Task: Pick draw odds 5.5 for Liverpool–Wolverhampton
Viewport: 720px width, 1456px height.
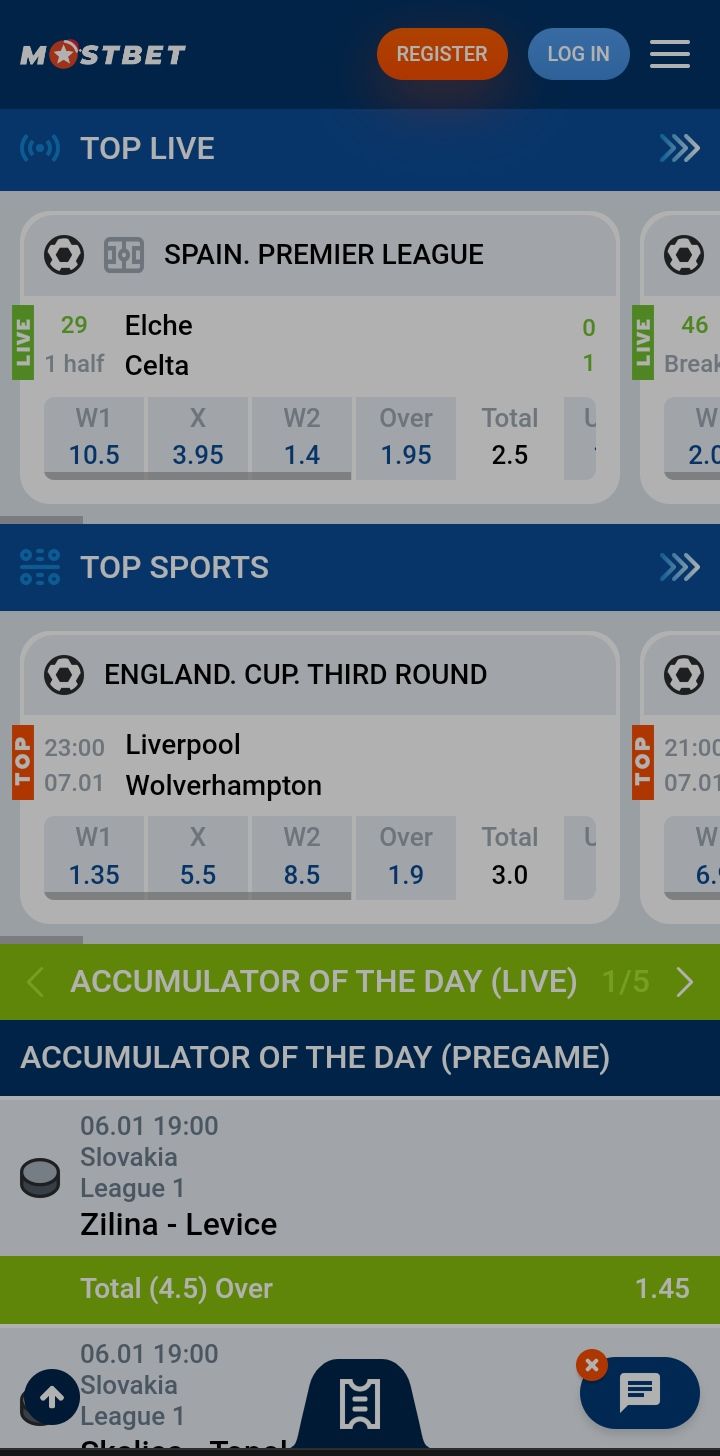Action: [x=198, y=857]
